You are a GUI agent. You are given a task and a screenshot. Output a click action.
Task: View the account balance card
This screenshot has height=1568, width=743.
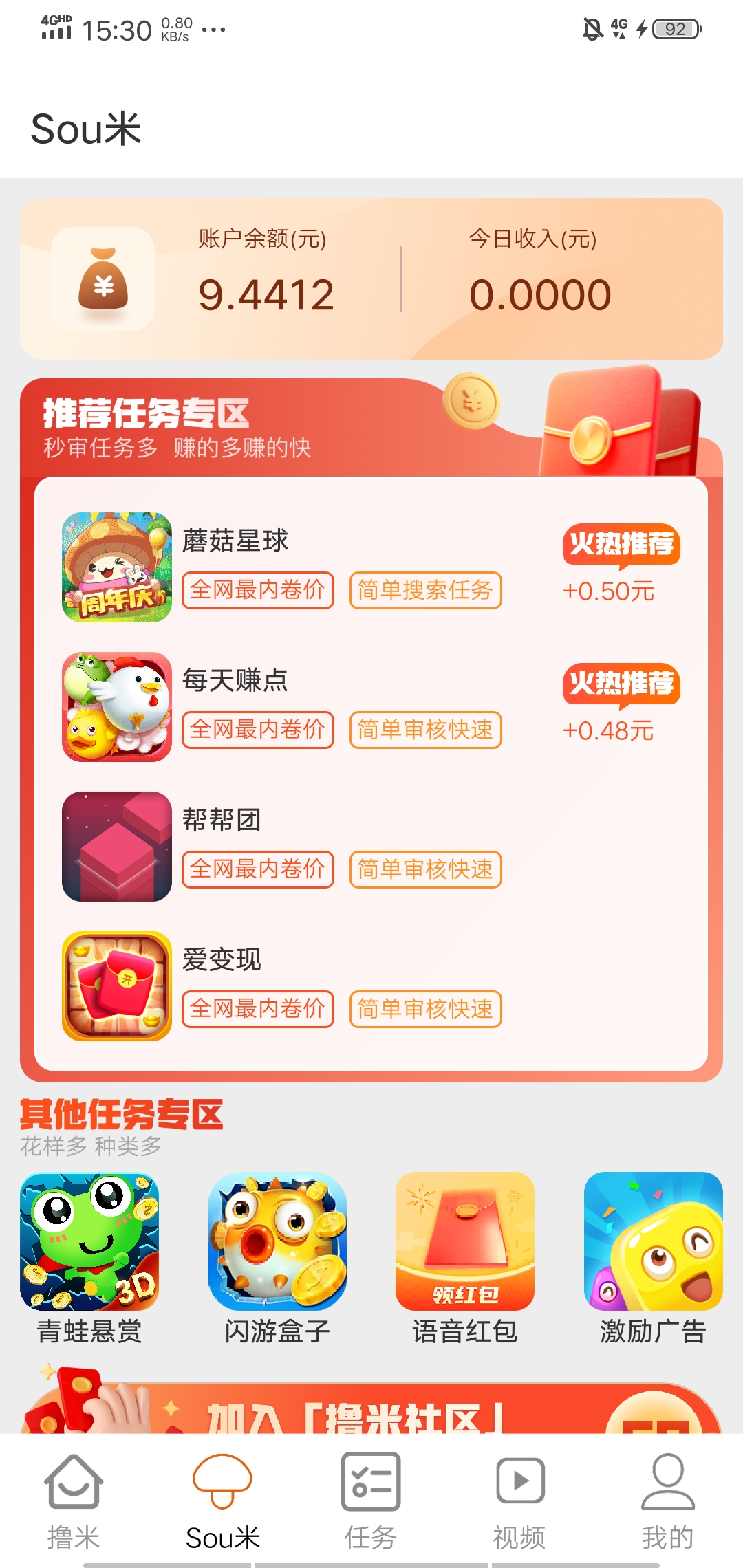click(371, 279)
